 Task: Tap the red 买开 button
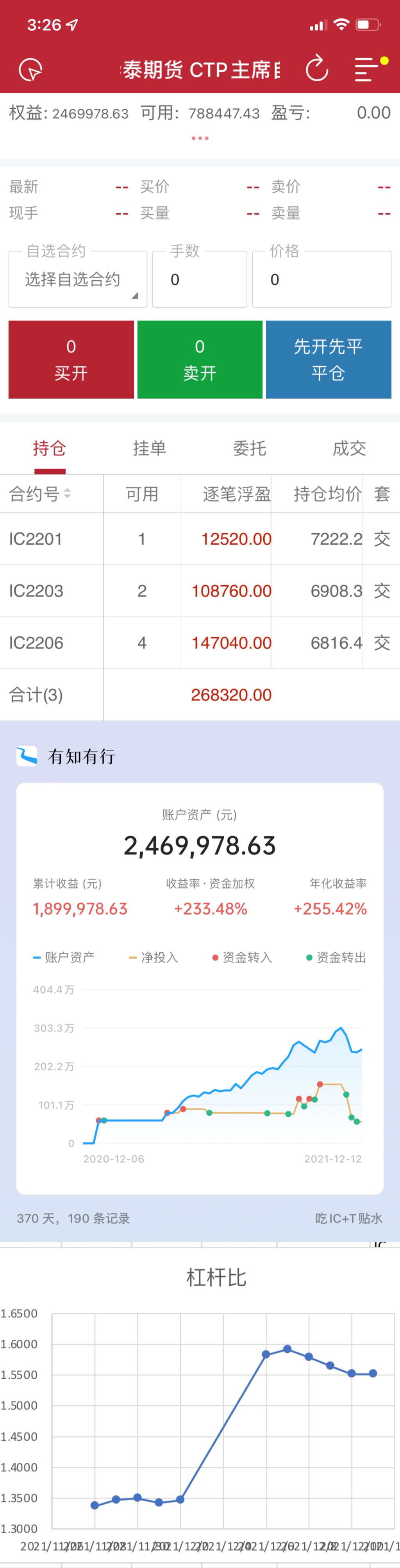pos(71,360)
